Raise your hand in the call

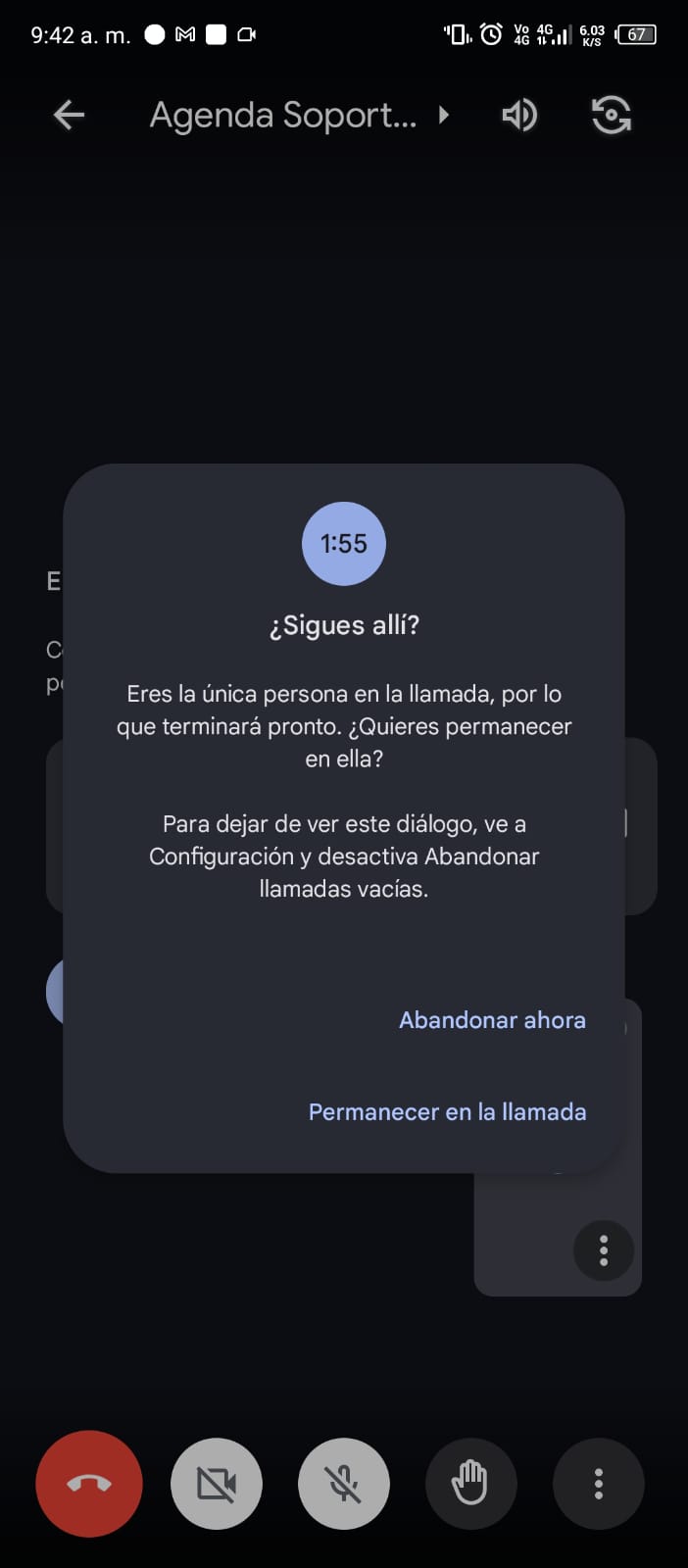coord(470,1484)
